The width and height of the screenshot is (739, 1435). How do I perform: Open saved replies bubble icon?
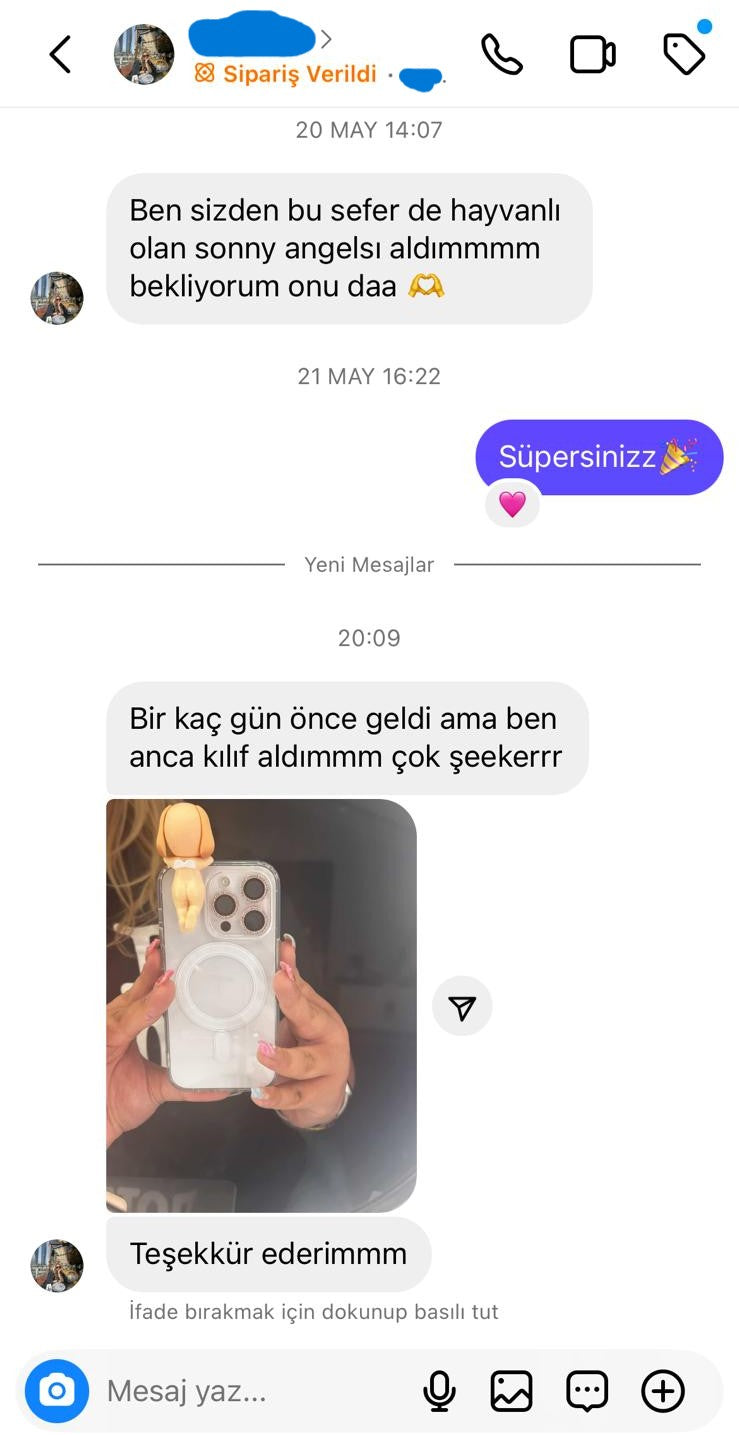(x=587, y=1391)
